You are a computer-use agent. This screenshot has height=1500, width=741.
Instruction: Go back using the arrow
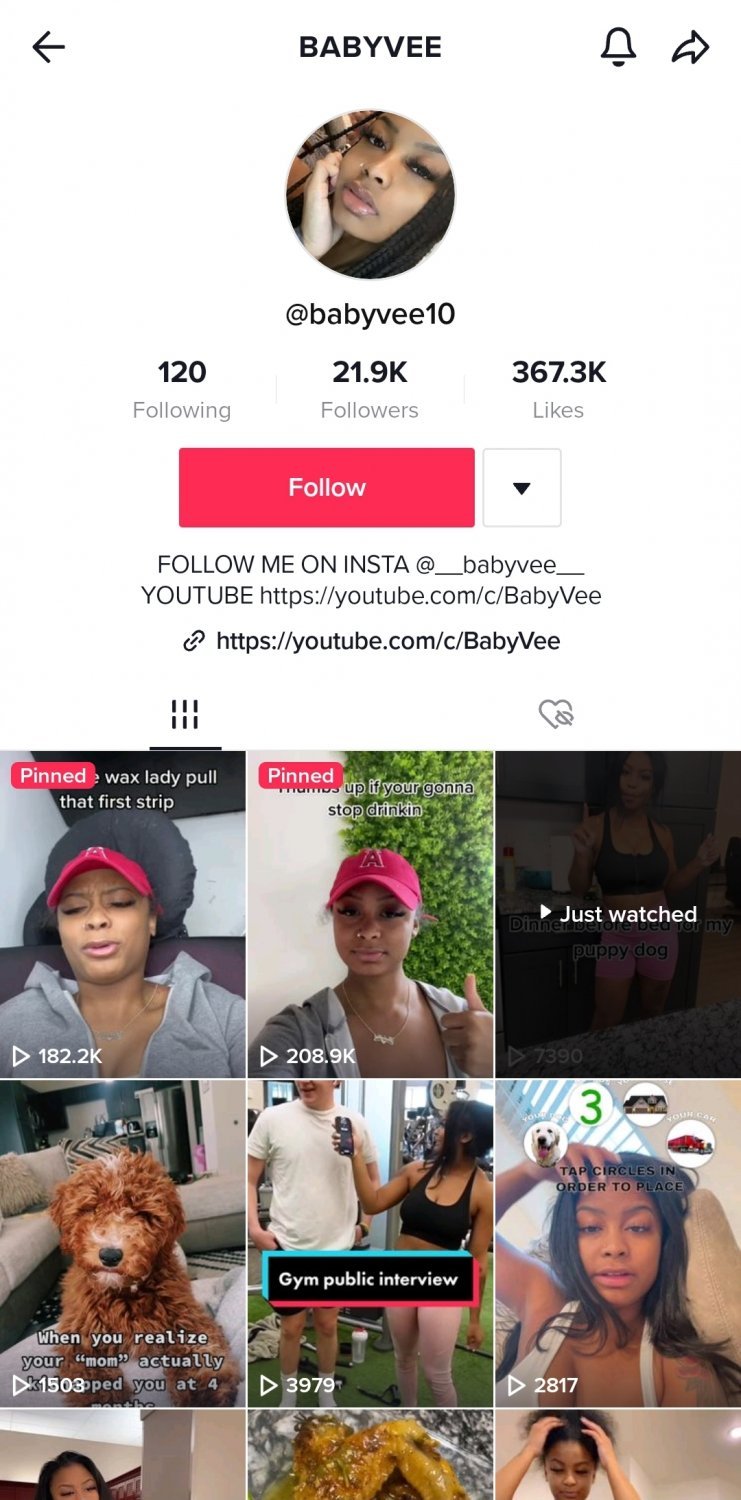[48, 47]
